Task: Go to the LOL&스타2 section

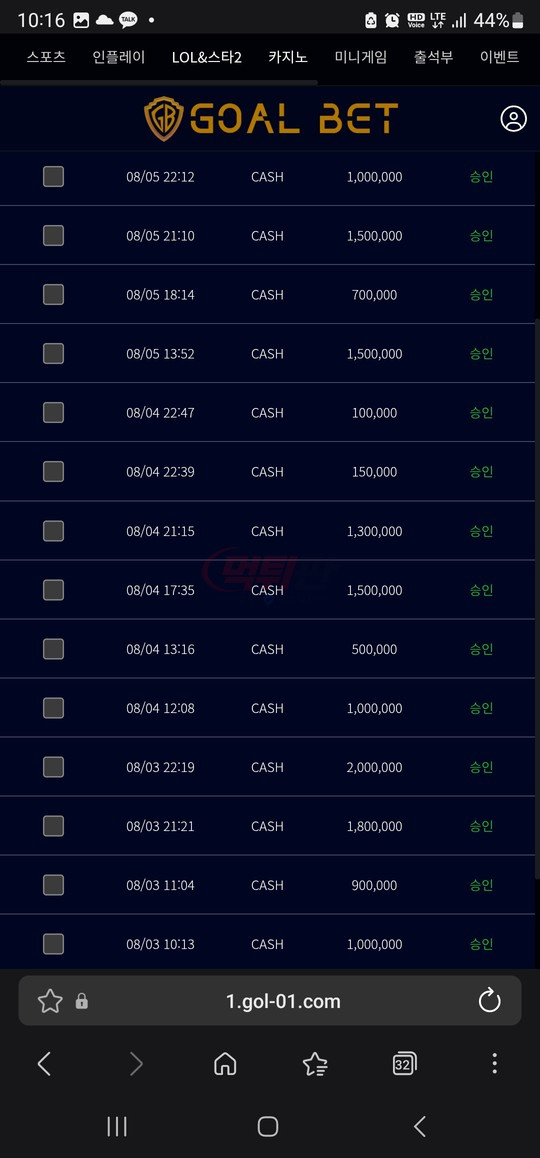Action: tap(207, 57)
